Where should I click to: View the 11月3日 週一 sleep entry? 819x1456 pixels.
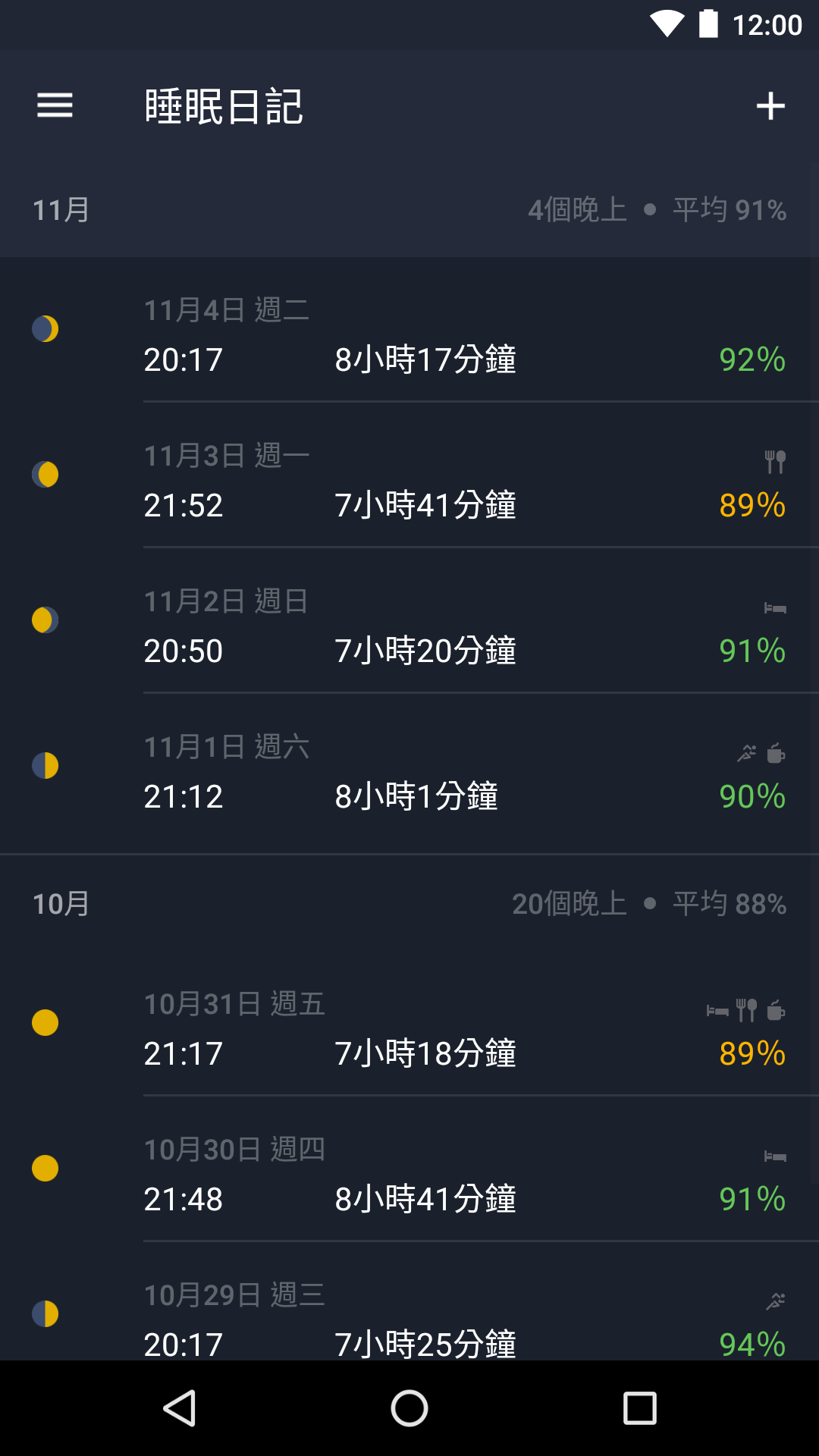click(x=409, y=475)
